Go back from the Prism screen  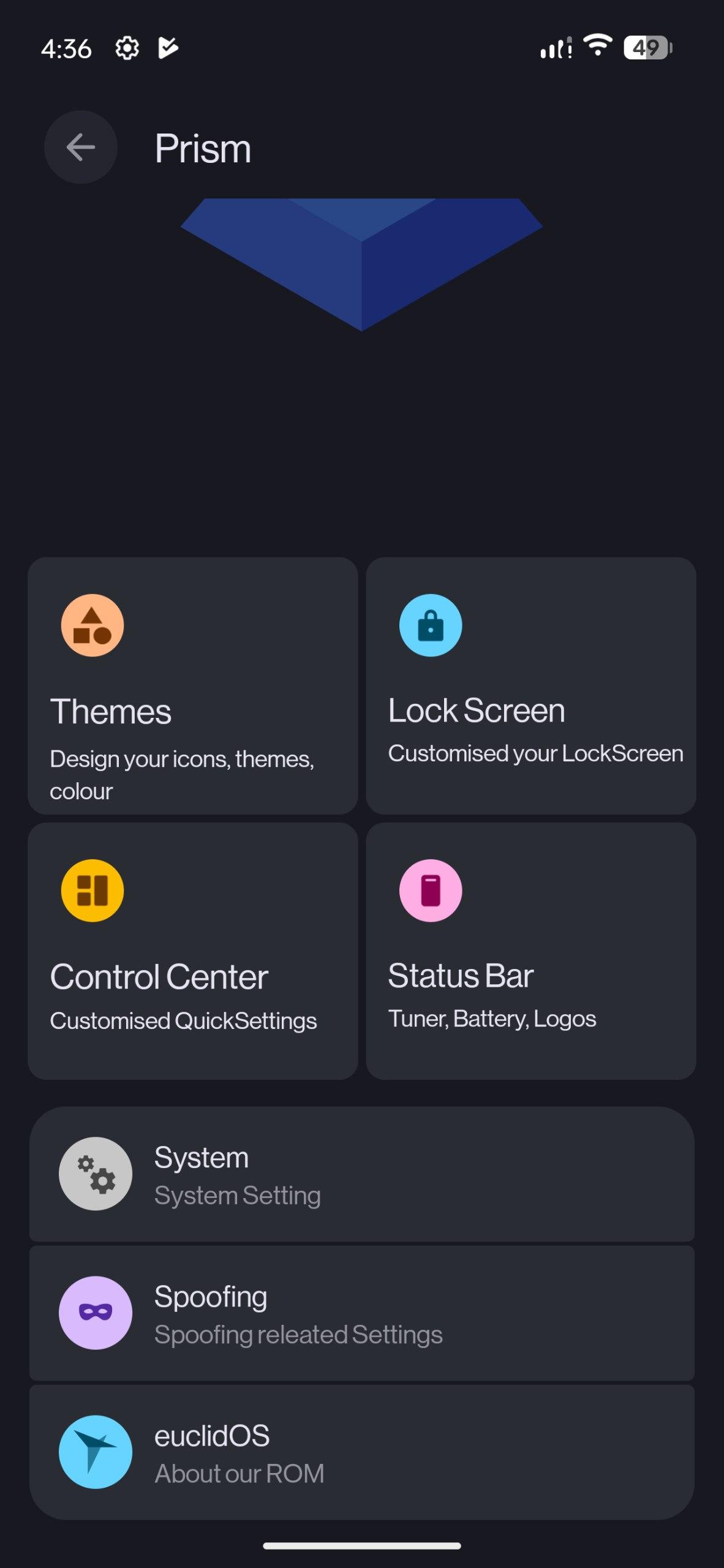(x=80, y=147)
